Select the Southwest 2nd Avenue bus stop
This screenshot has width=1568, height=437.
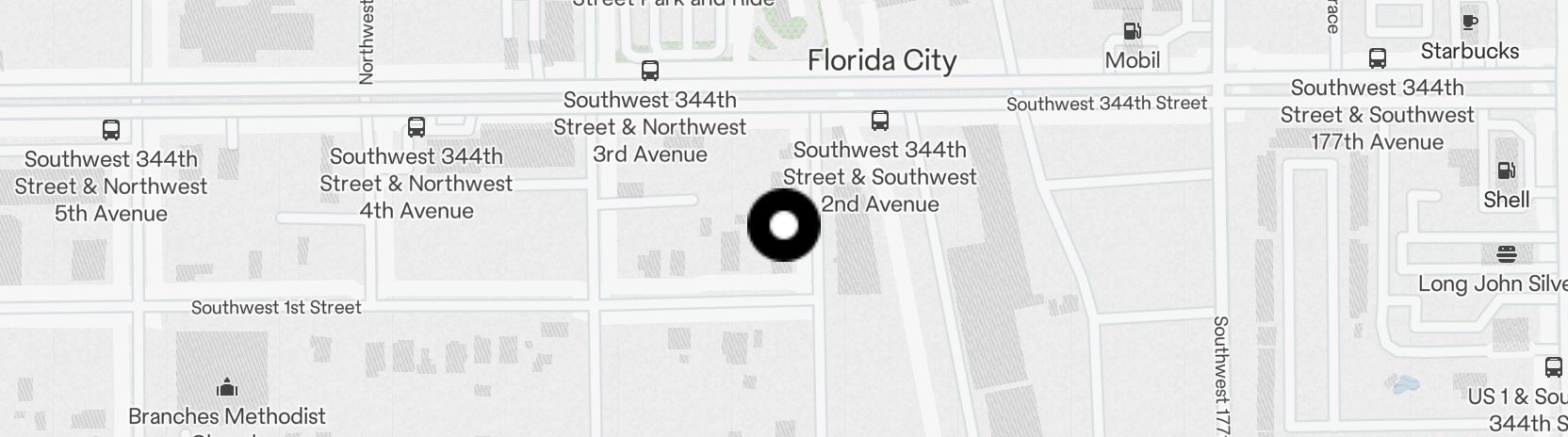pos(879,121)
